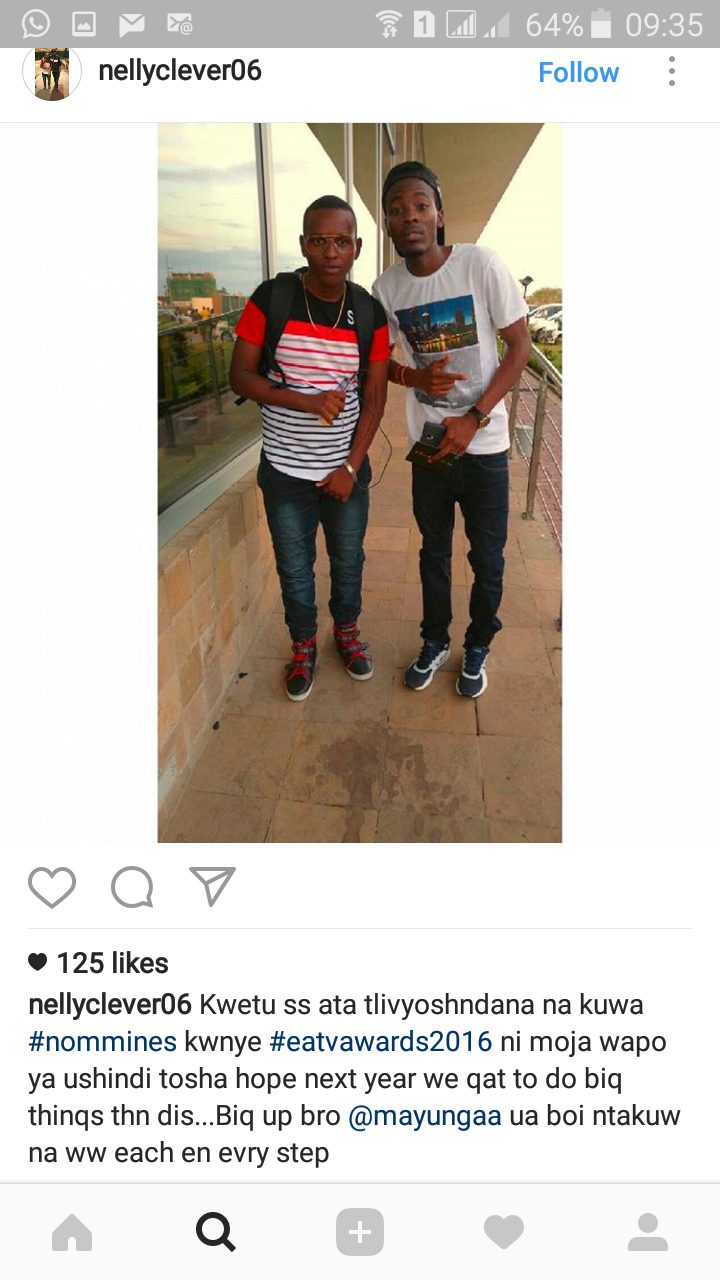Open the #nommines hashtag
This screenshot has height=1280, width=720.
103,1042
